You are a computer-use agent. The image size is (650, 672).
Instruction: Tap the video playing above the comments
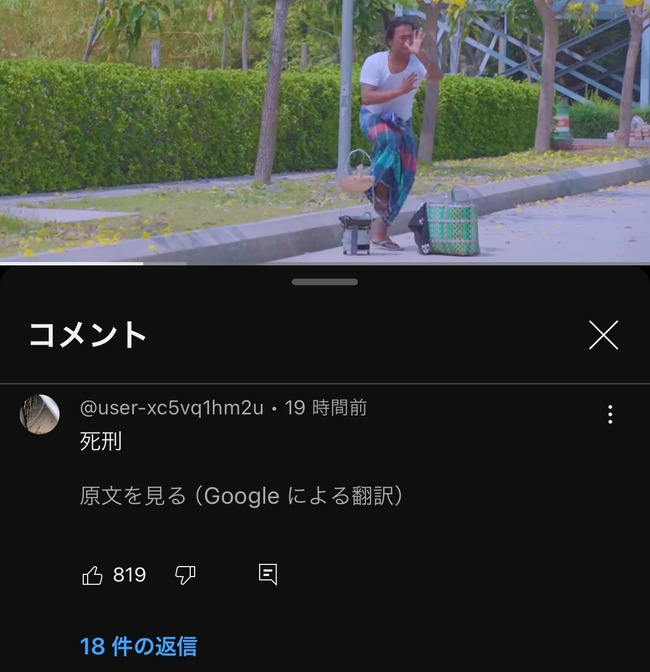click(x=325, y=130)
